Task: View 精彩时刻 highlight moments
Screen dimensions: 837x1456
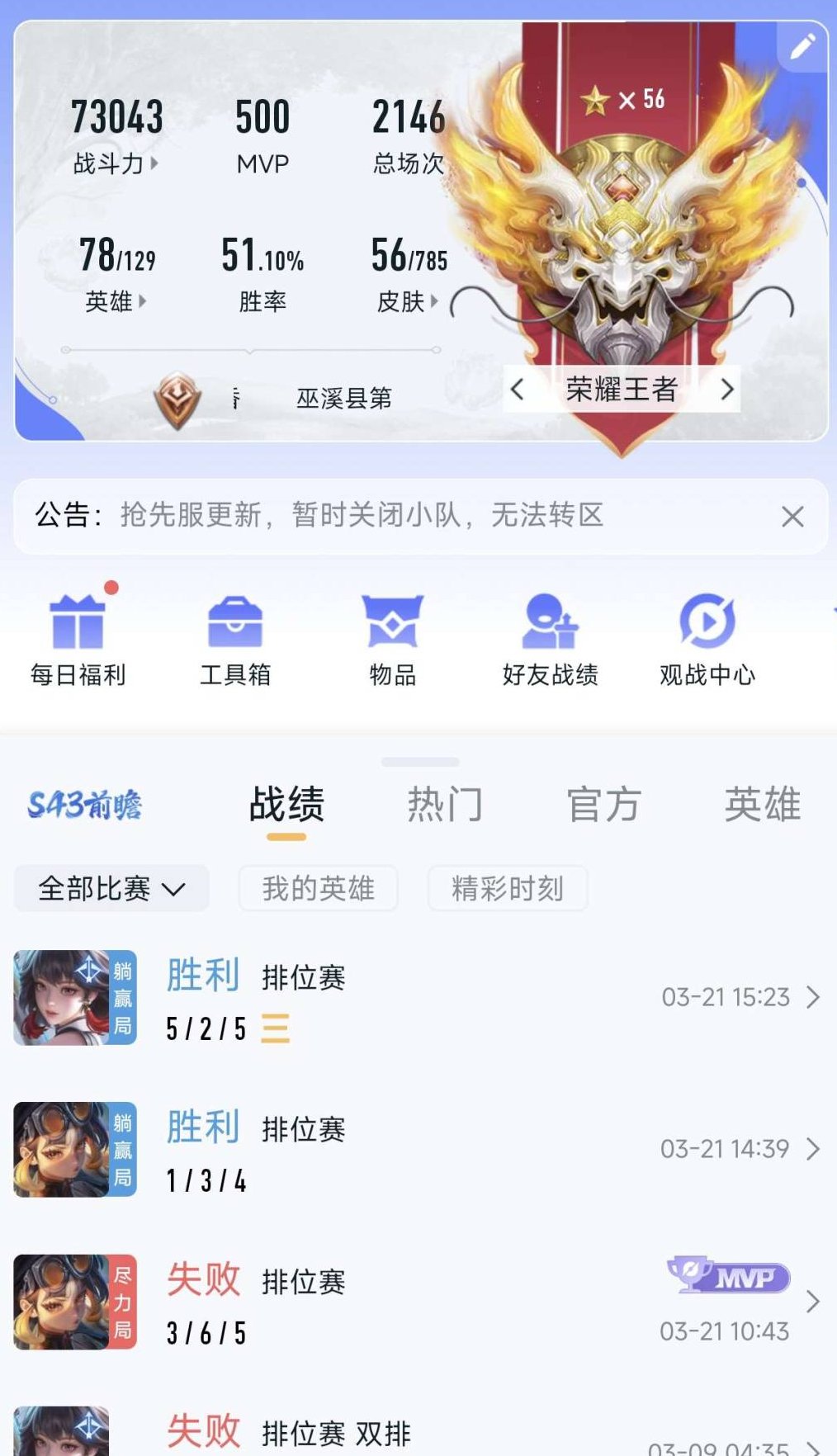Action: [x=508, y=889]
